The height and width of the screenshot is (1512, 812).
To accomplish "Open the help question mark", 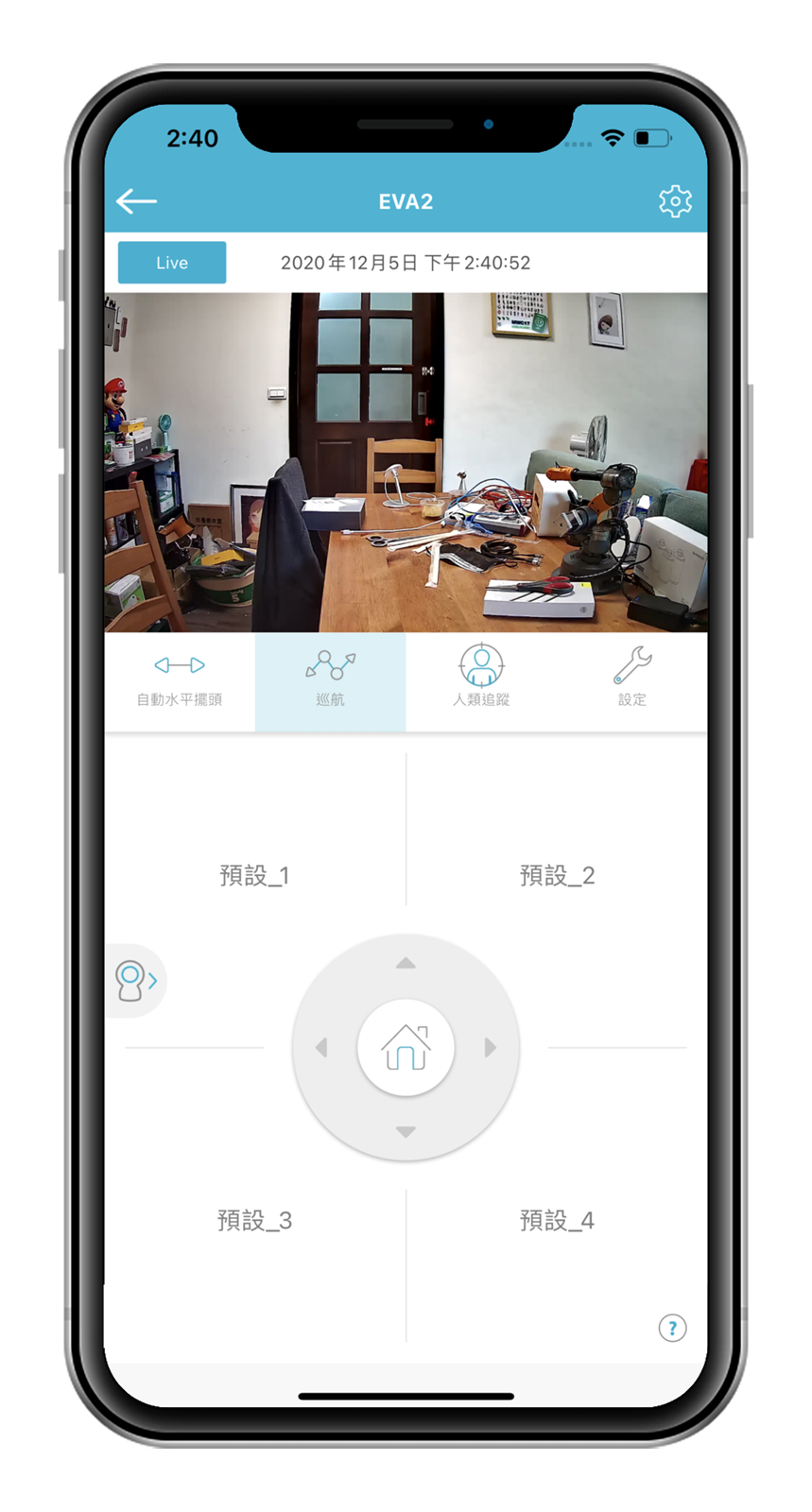I will click(x=672, y=1328).
